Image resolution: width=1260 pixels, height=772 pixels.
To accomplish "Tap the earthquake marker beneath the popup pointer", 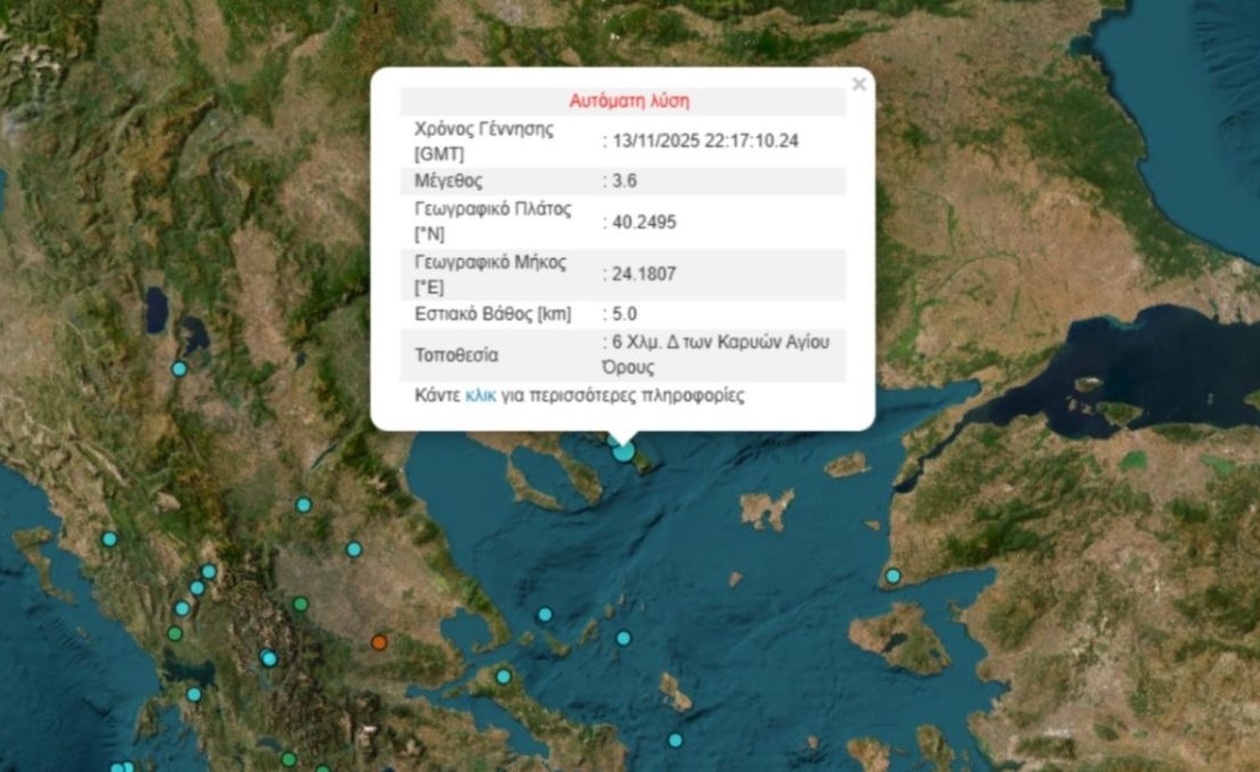I will tap(624, 452).
